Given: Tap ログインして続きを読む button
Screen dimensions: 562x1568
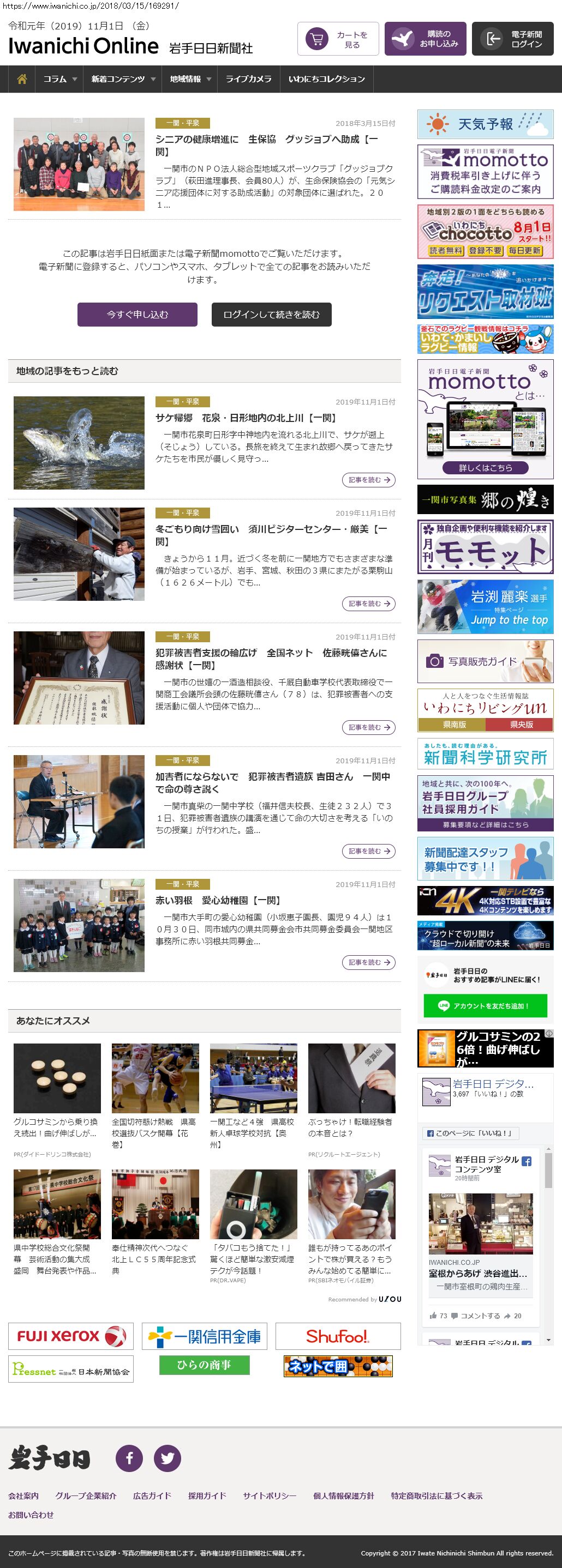Looking at the screenshot, I should pyautogui.click(x=271, y=315).
